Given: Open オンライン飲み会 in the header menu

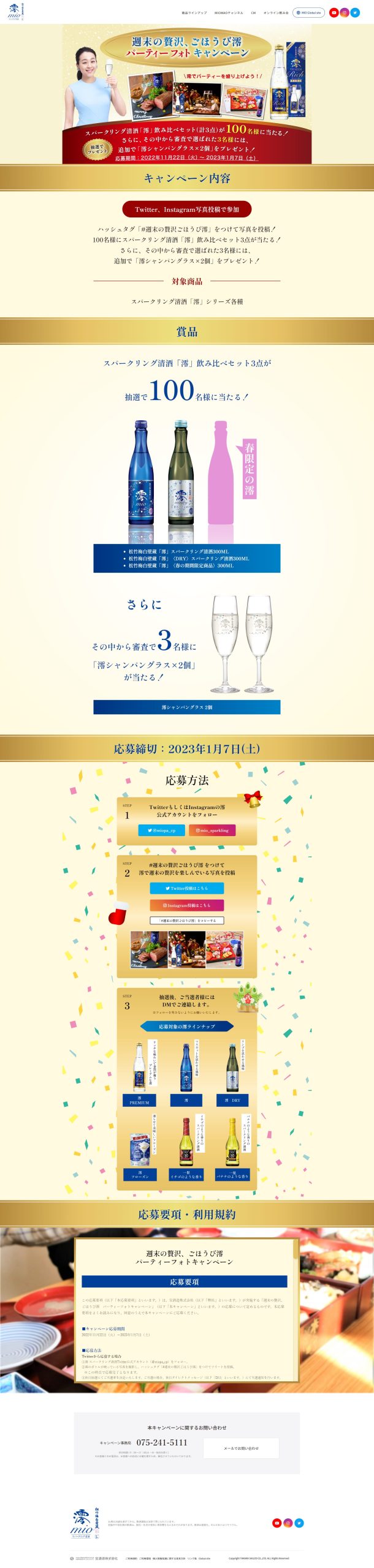Looking at the screenshot, I should 276,13.
